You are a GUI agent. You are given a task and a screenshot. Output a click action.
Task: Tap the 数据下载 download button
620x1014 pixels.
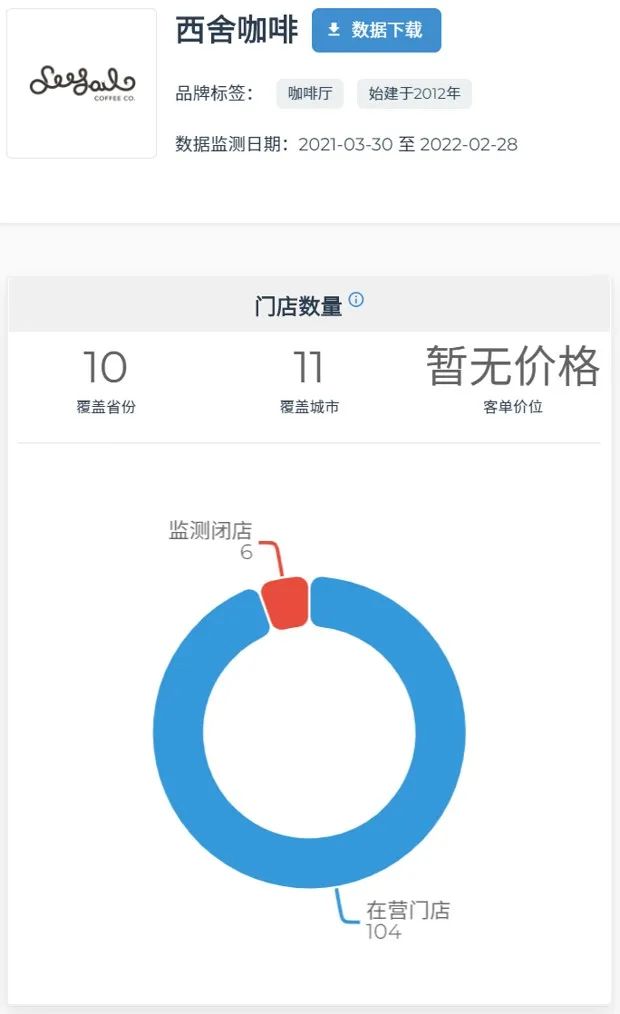[x=376, y=31]
